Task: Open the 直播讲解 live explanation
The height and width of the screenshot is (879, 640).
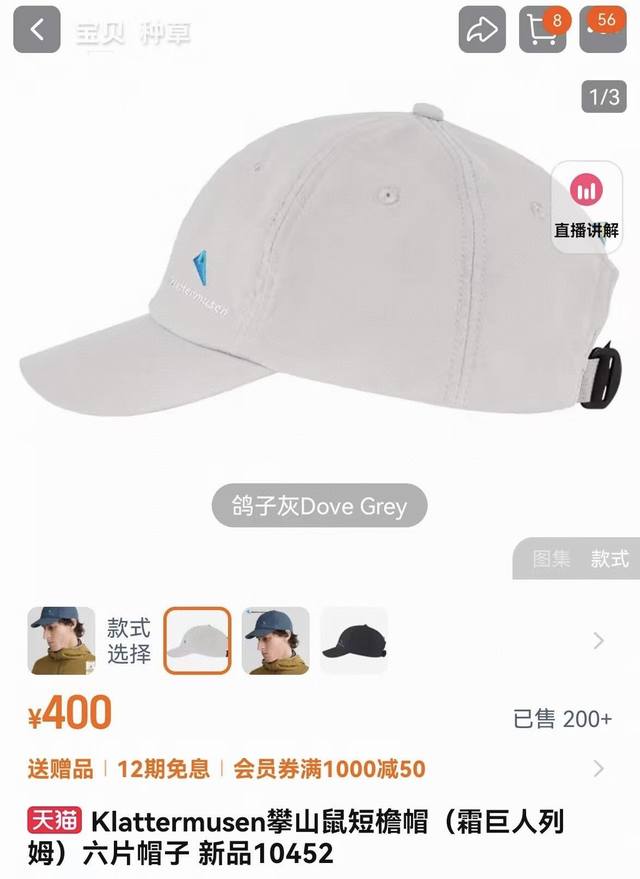Action: click(x=587, y=206)
